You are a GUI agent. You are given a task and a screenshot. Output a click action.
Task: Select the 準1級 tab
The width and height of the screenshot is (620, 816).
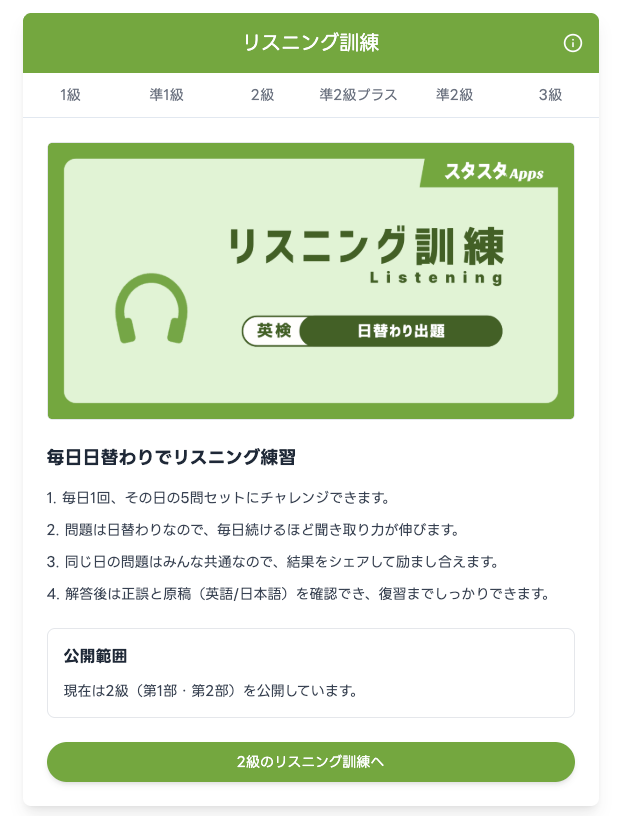[x=166, y=95]
